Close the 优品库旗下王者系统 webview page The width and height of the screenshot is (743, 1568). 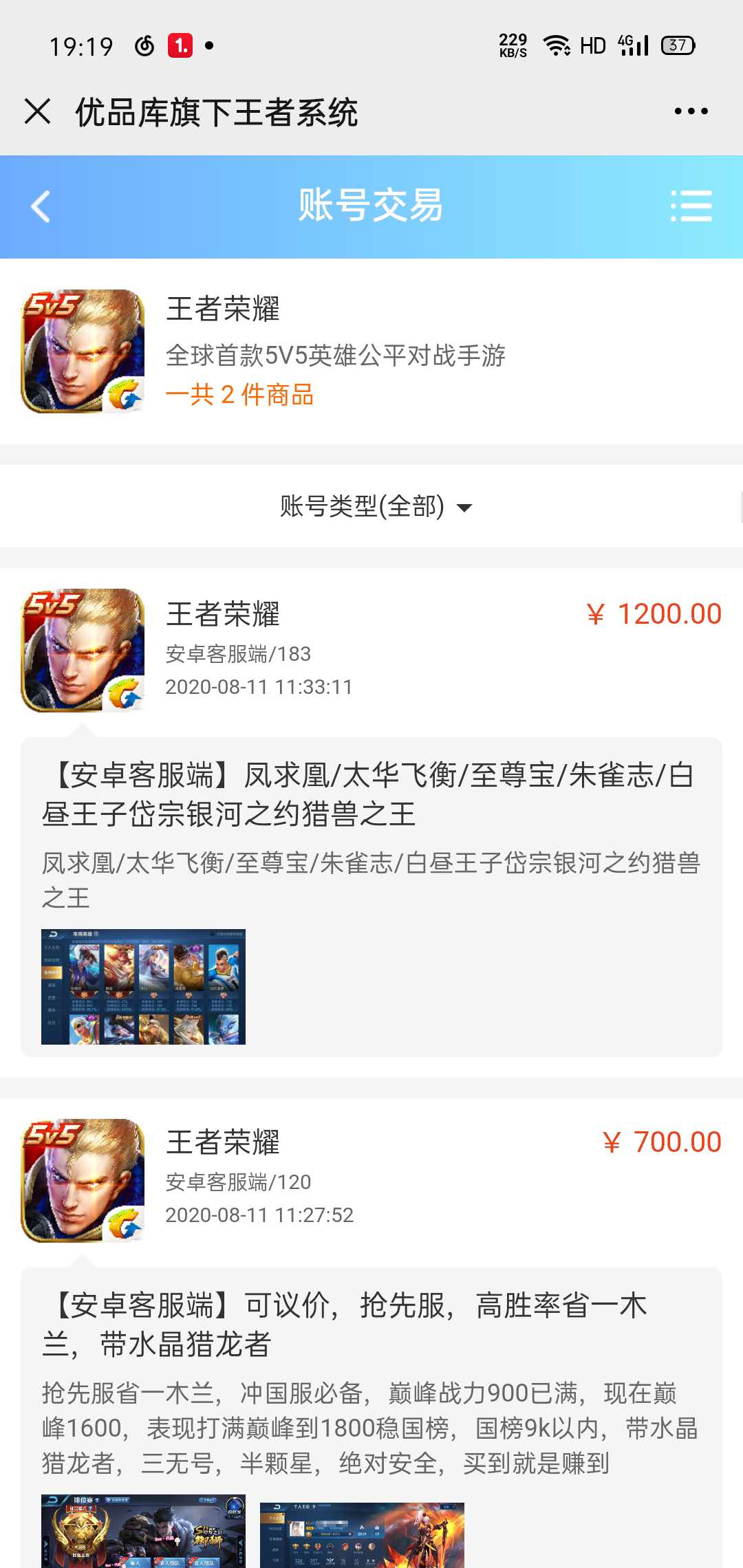point(38,111)
